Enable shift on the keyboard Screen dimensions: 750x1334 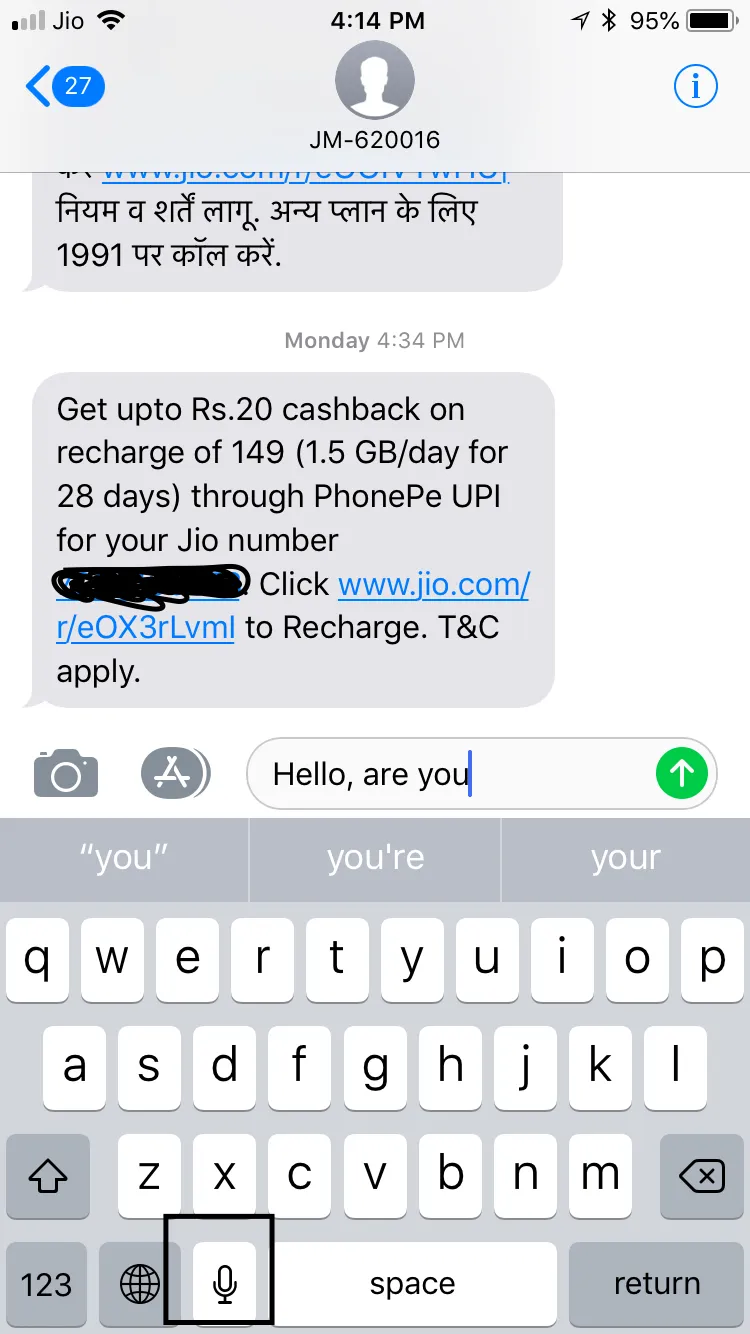[46, 1176]
